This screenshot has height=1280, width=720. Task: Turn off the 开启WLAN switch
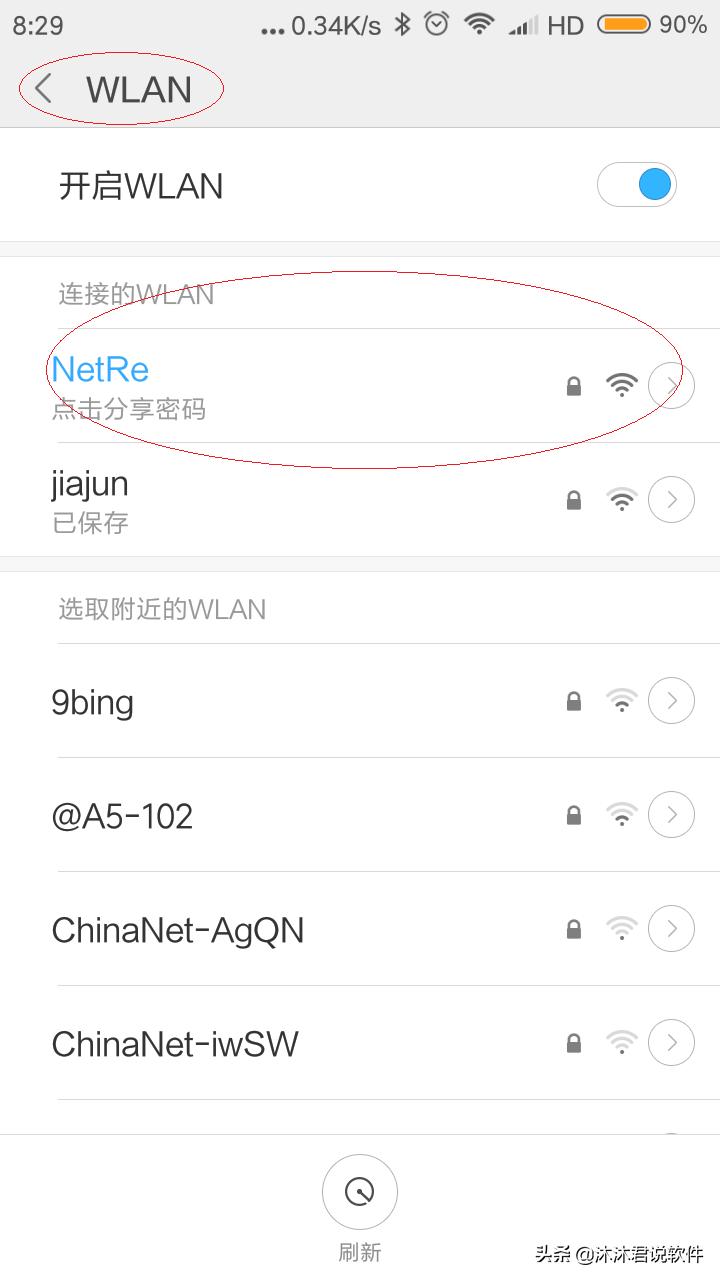(637, 185)
